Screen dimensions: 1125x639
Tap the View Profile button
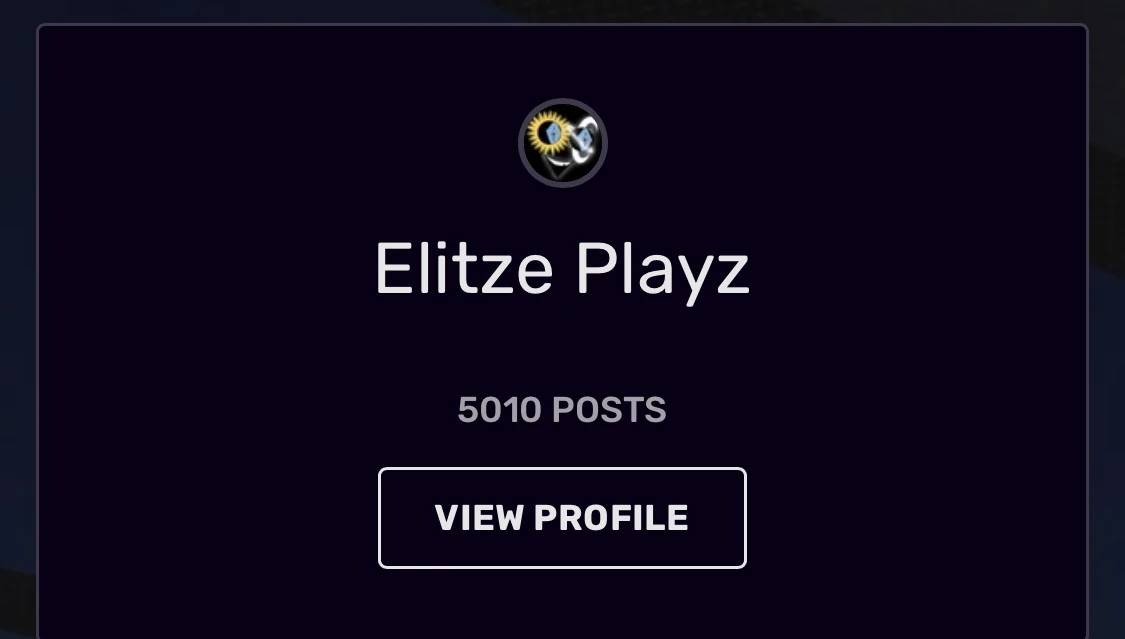562,518
